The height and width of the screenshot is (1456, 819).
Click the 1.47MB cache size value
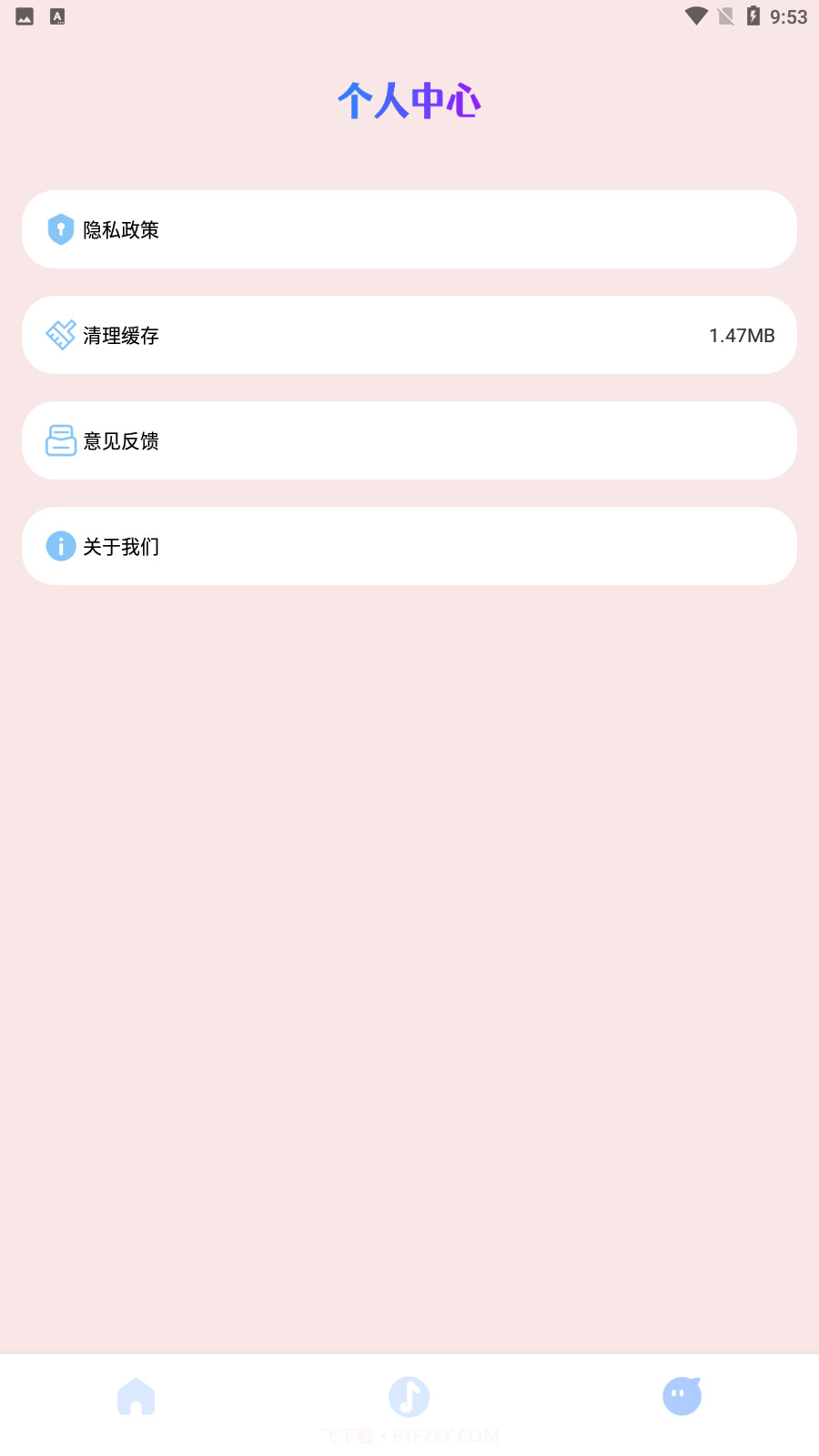pyautogui.click(x=742, y=335)
